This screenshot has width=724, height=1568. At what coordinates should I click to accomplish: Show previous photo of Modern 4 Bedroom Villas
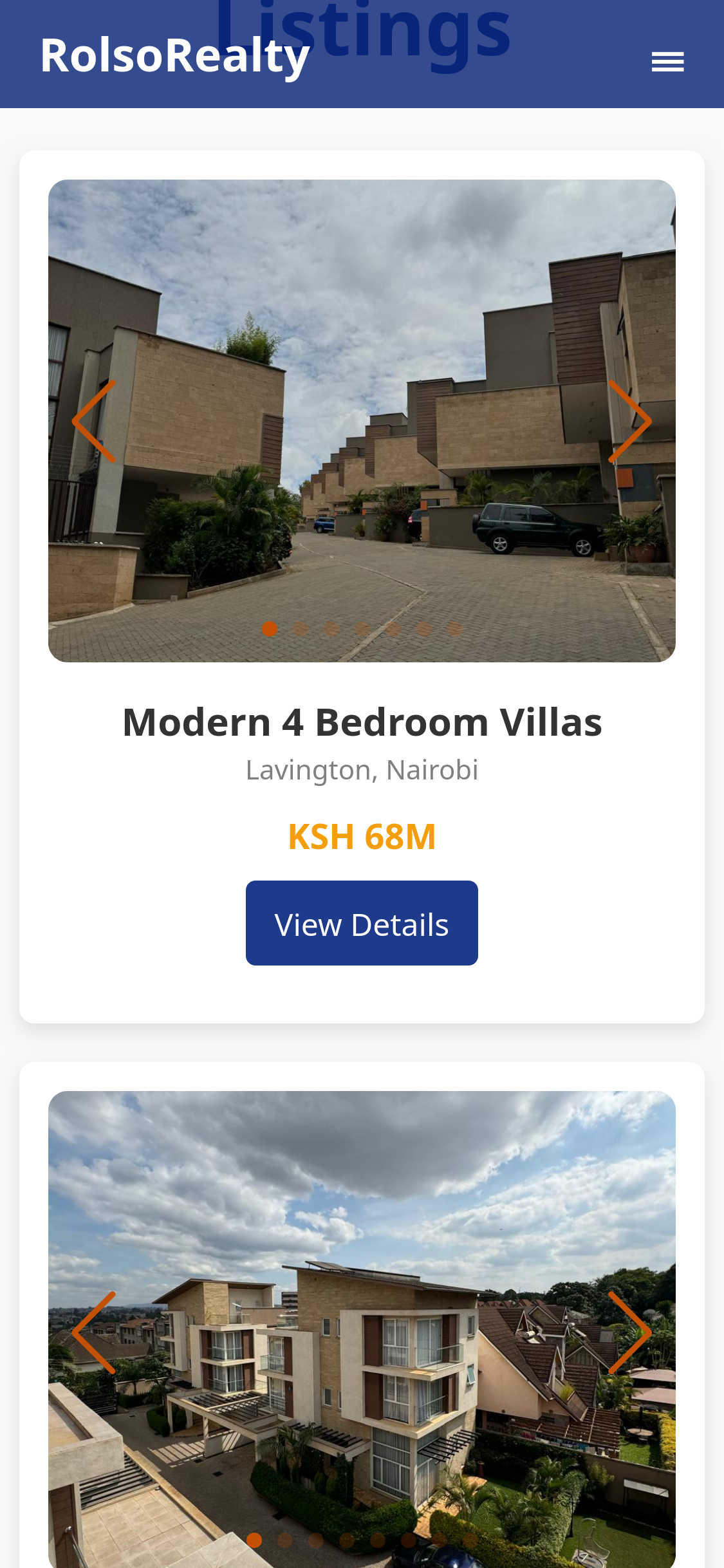click(94, 422)
